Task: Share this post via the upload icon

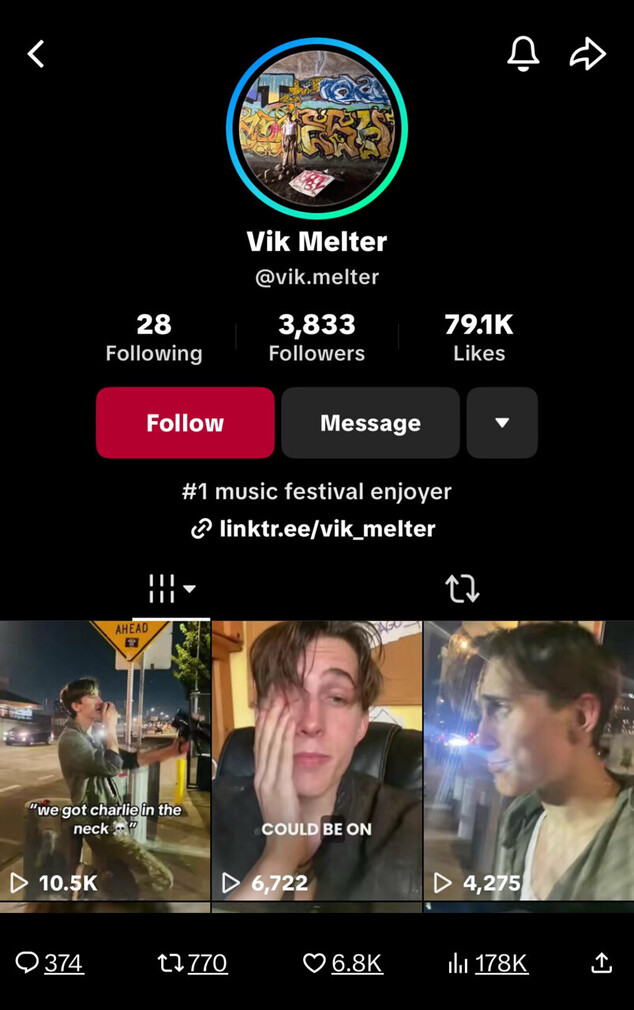Action: pos(601,963)
